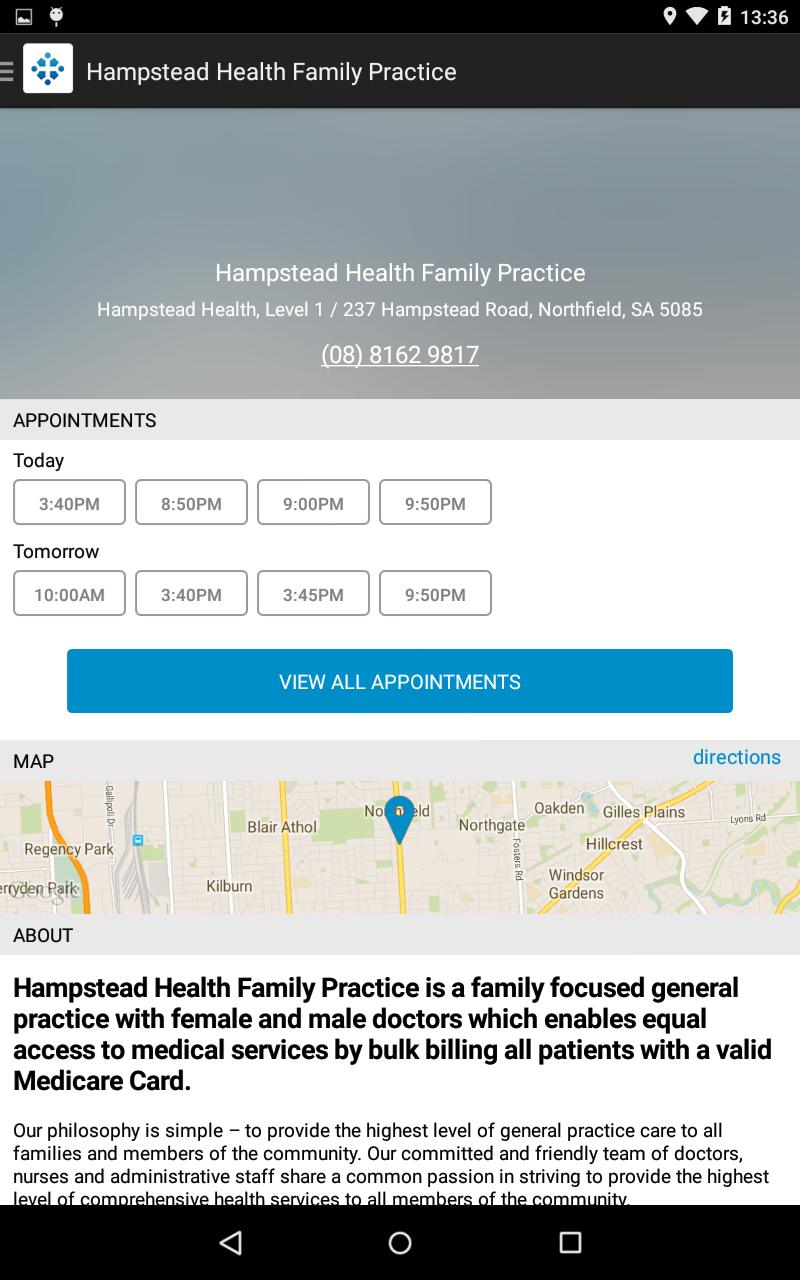Open the navigation drawer menu
Screen dimensions: 800x1280
(8, 71)
